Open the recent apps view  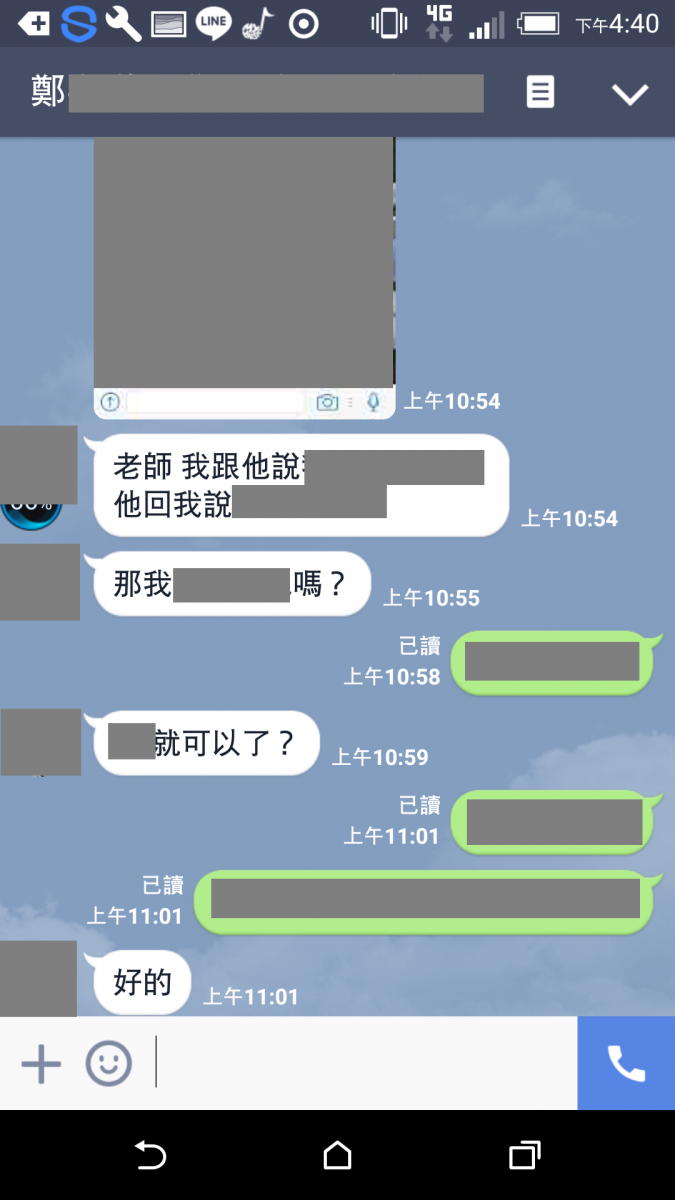524,1156
